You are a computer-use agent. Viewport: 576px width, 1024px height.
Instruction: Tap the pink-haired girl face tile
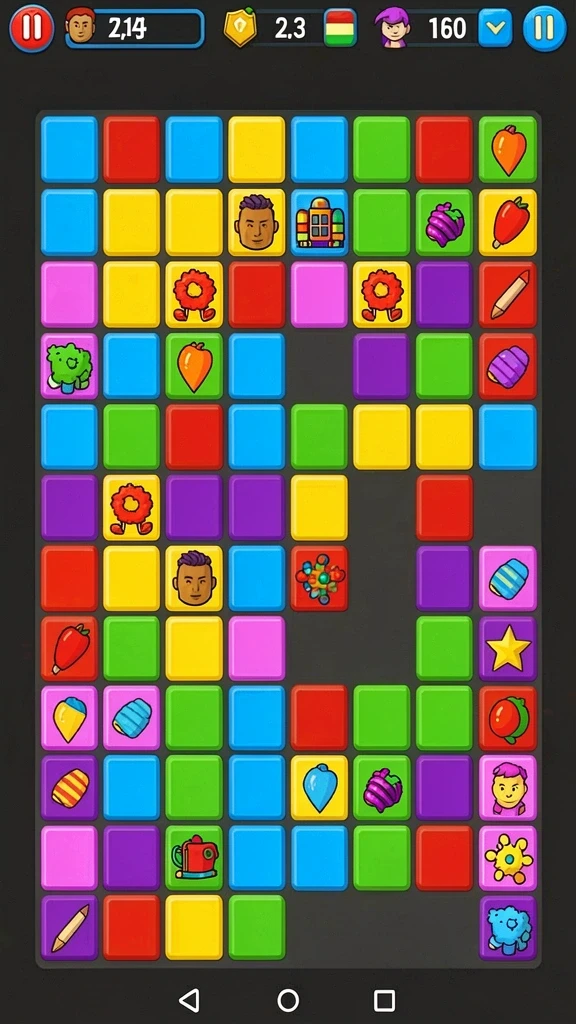[x=508, y=788]
